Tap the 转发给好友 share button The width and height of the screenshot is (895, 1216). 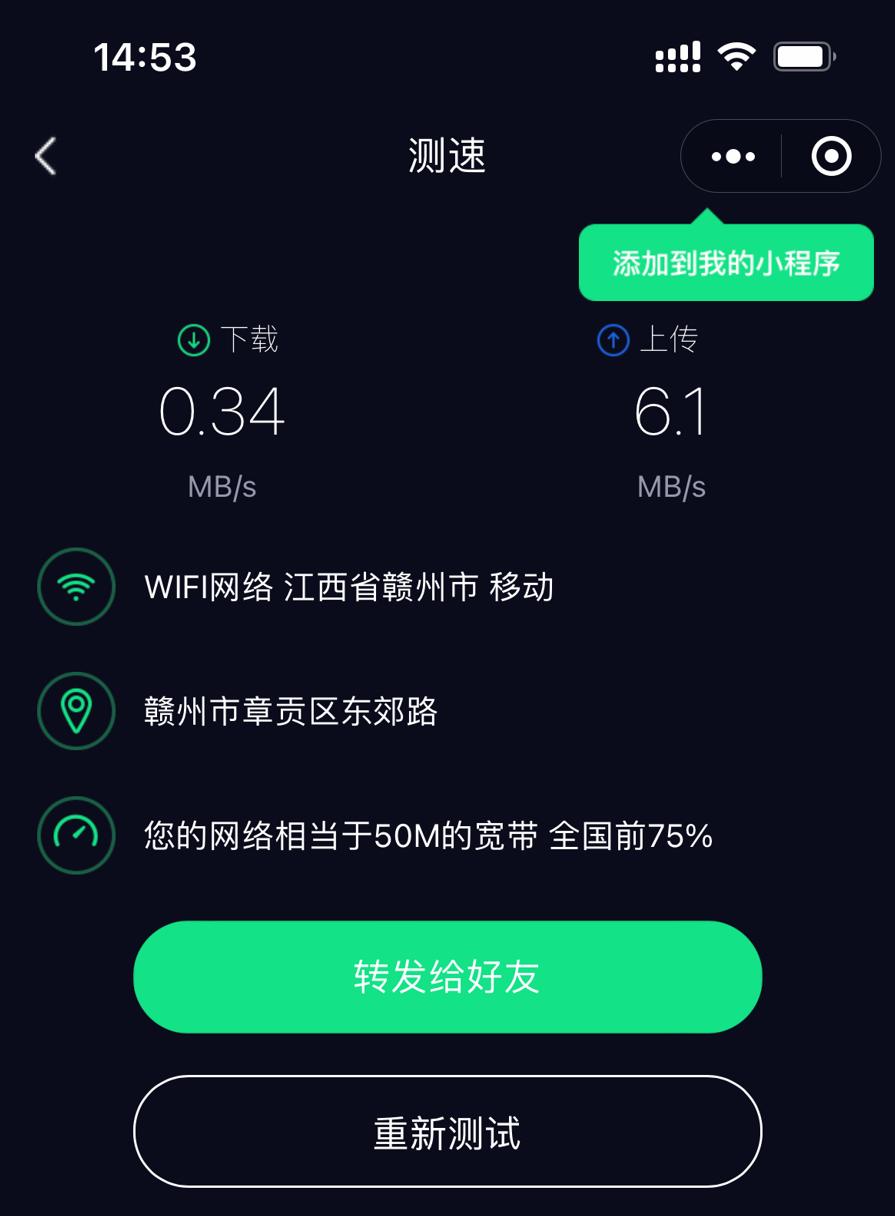coord(447,977)
